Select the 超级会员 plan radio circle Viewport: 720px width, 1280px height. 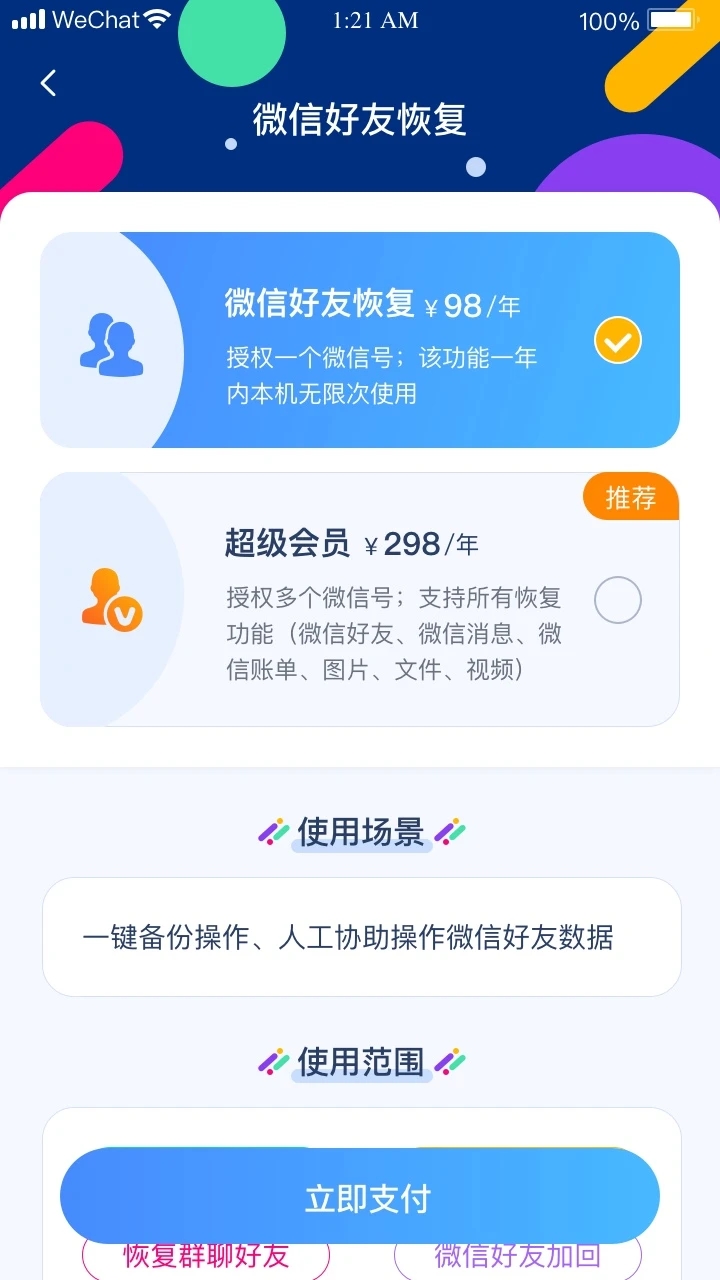617,599
